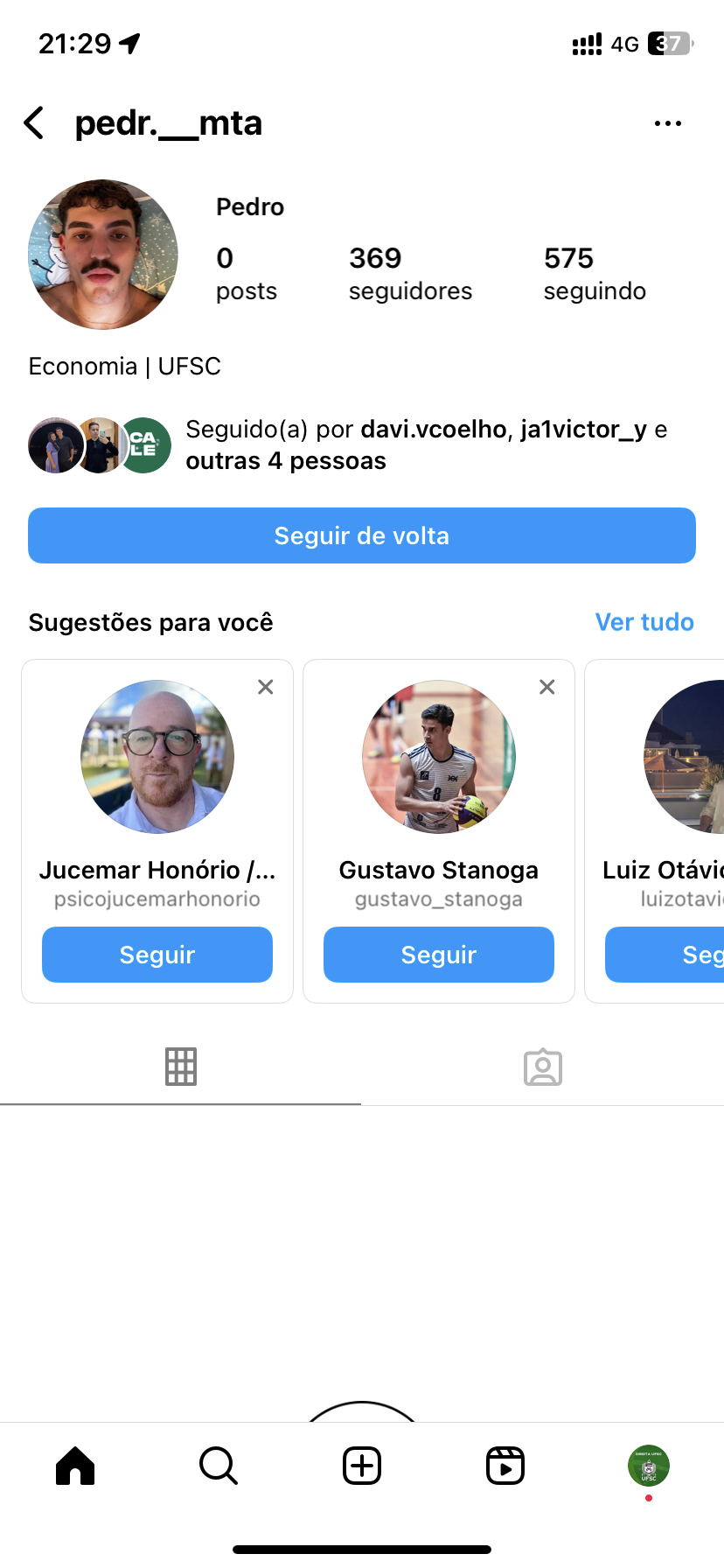Dismiss the Jucemar Honório suggestion
This screenshot has height=1568, width=724.
266,687
